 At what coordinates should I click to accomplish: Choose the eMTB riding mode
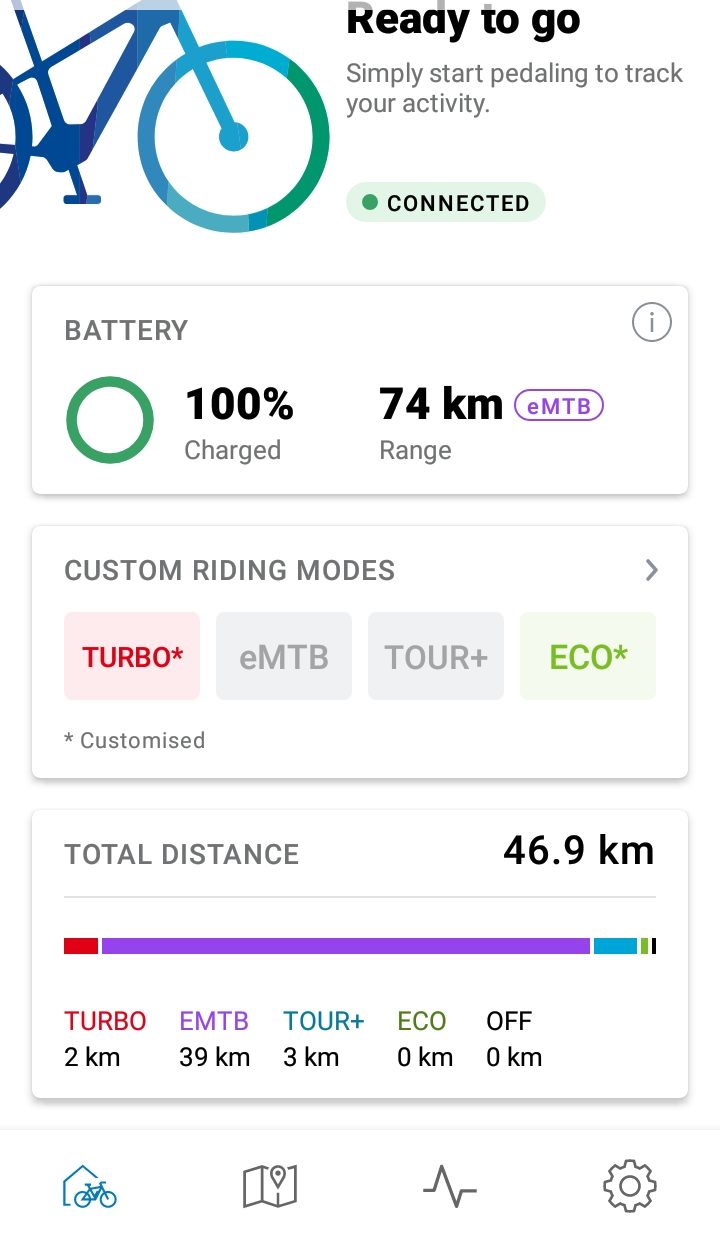pos(284,656)
